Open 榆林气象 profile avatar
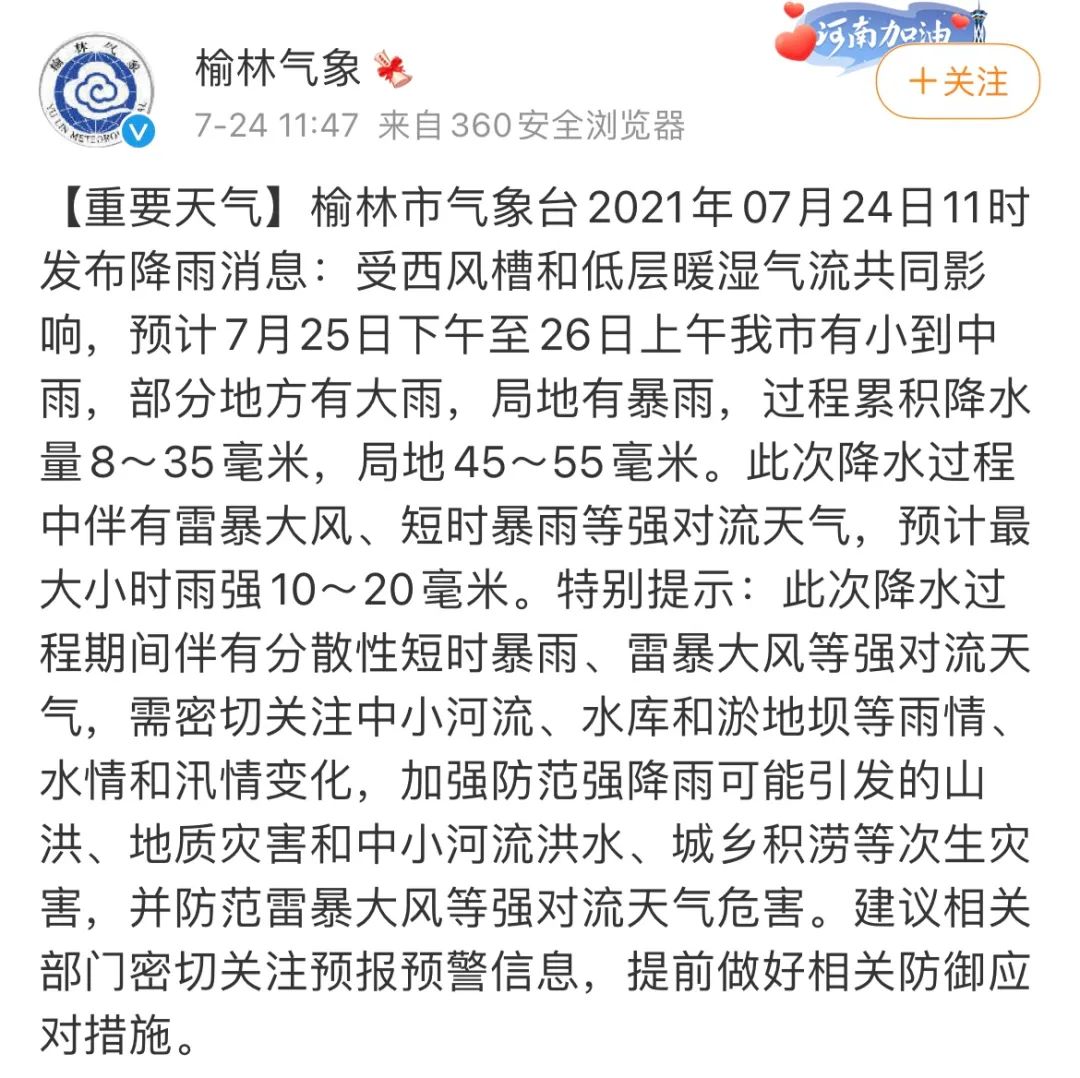1080x1078 pixels. coord(98,97)
